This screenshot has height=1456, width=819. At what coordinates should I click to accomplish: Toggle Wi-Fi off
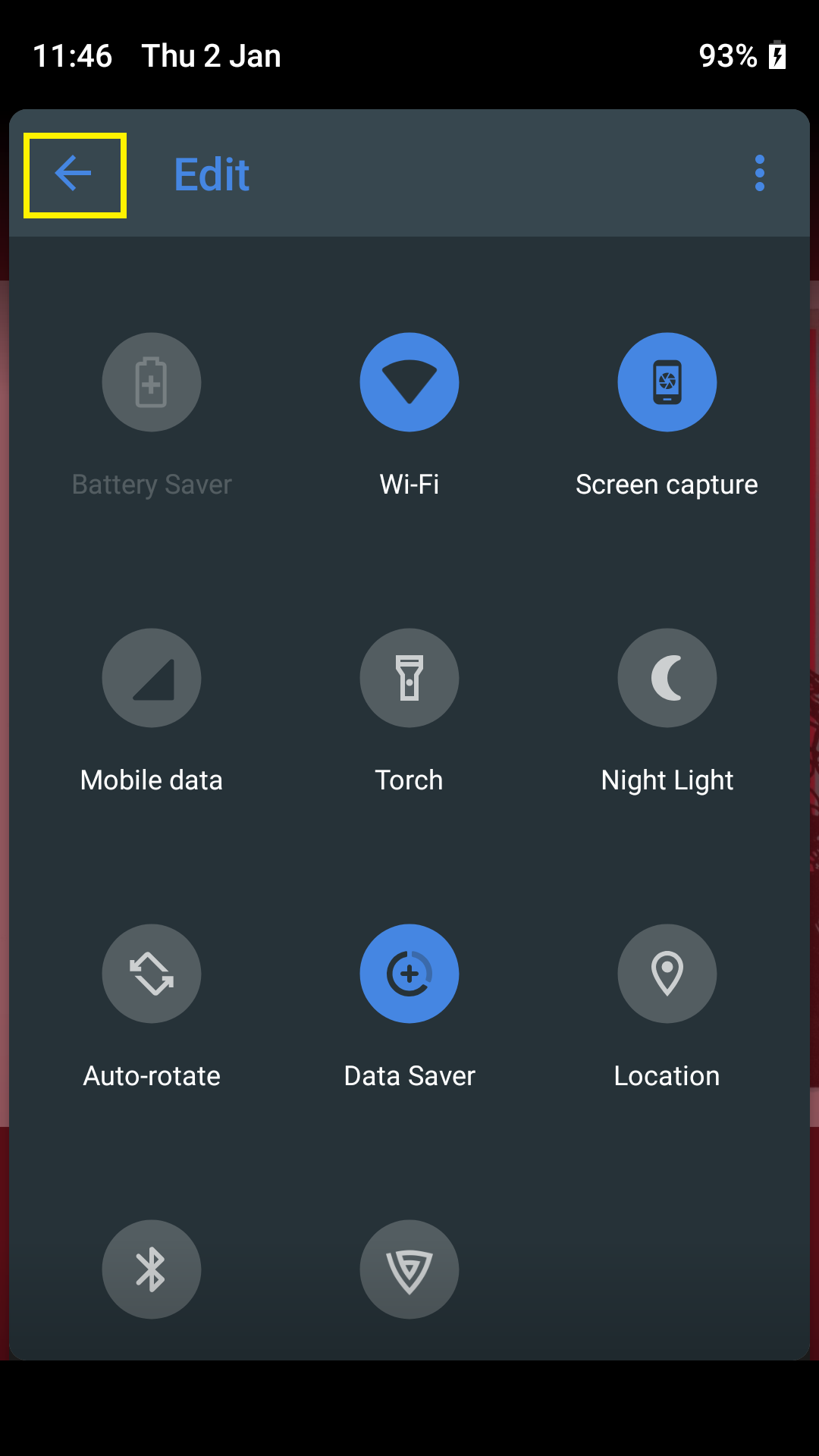pos(409,382)
